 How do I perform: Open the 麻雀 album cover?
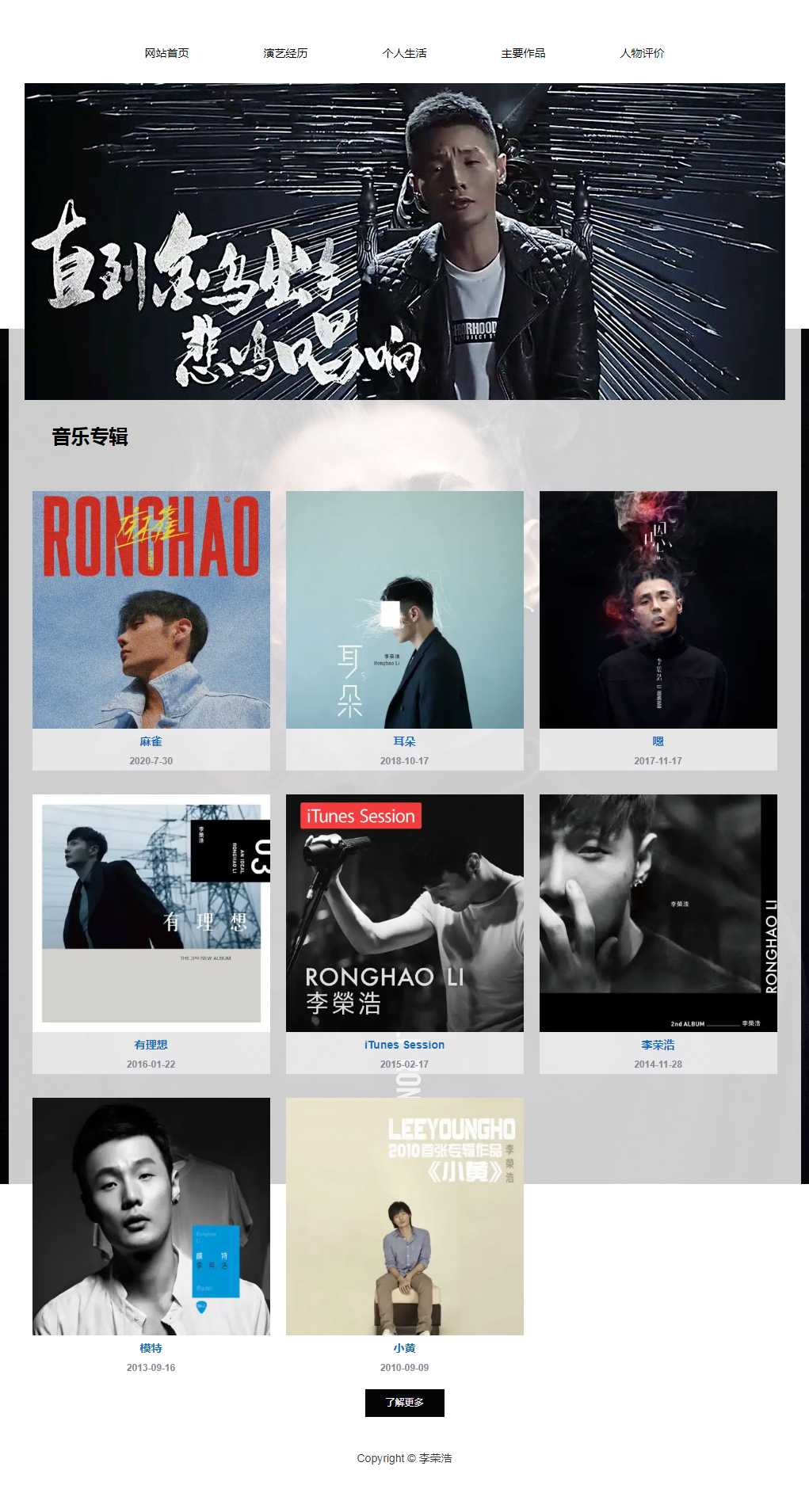pos(151,610)
